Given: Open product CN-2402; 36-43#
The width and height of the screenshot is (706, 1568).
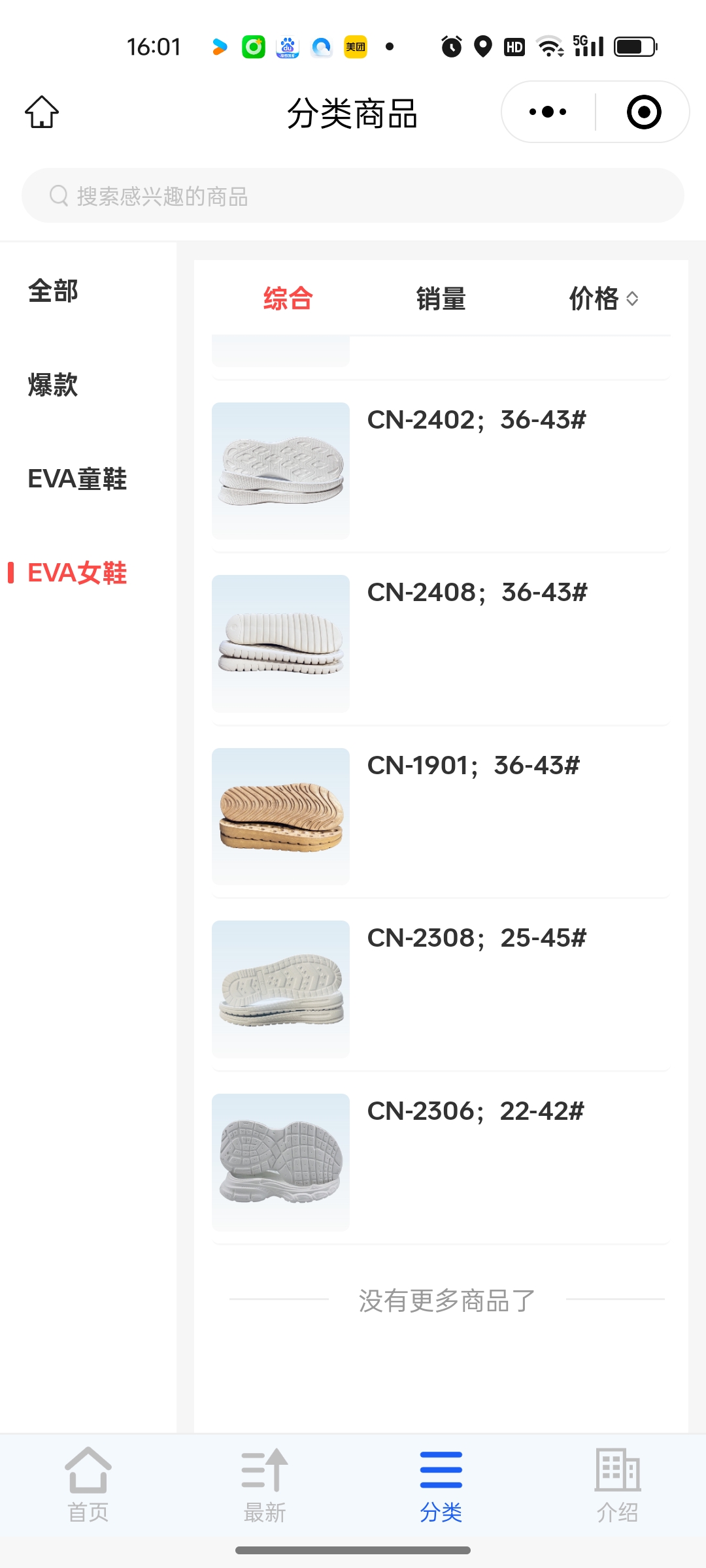Looking at the screenshot, I should coord(441,470).
